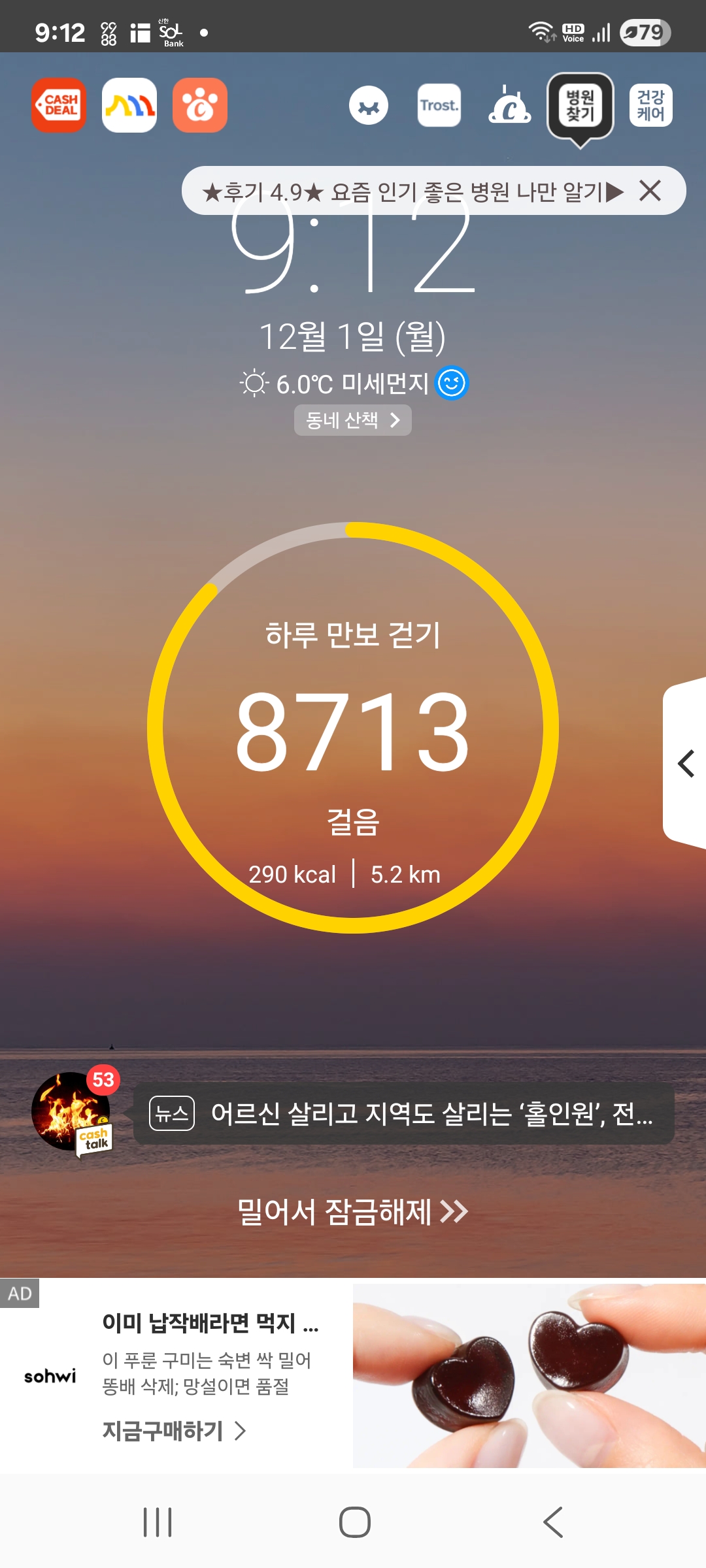Open recent apps from the navigation bar
Image resolution: width=706 pixels, height=1568 pixels.
click(158, 1522)
